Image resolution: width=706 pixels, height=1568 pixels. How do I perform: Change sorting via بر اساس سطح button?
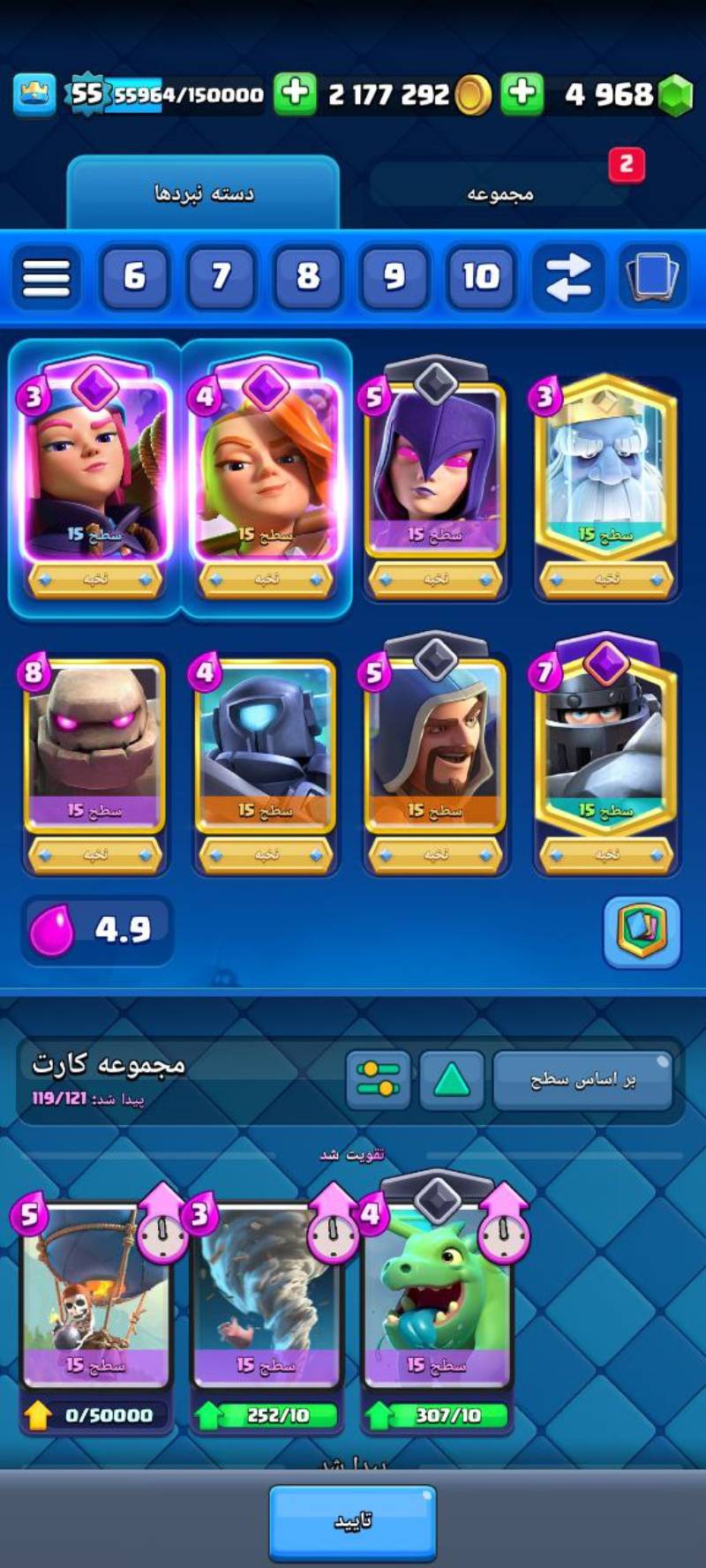click(582, 1079)
